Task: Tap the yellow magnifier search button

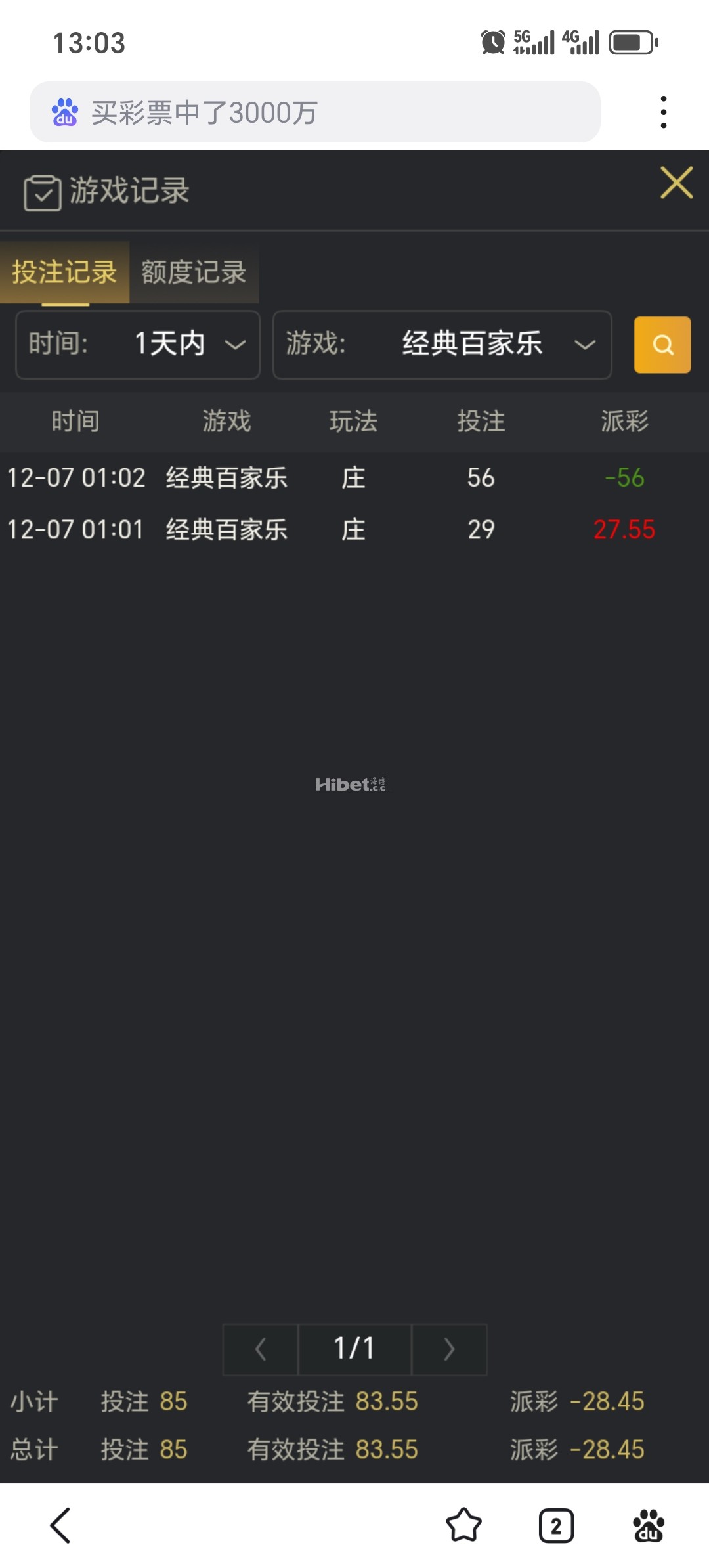Action: pyautogui.click(x=662, y=345)
